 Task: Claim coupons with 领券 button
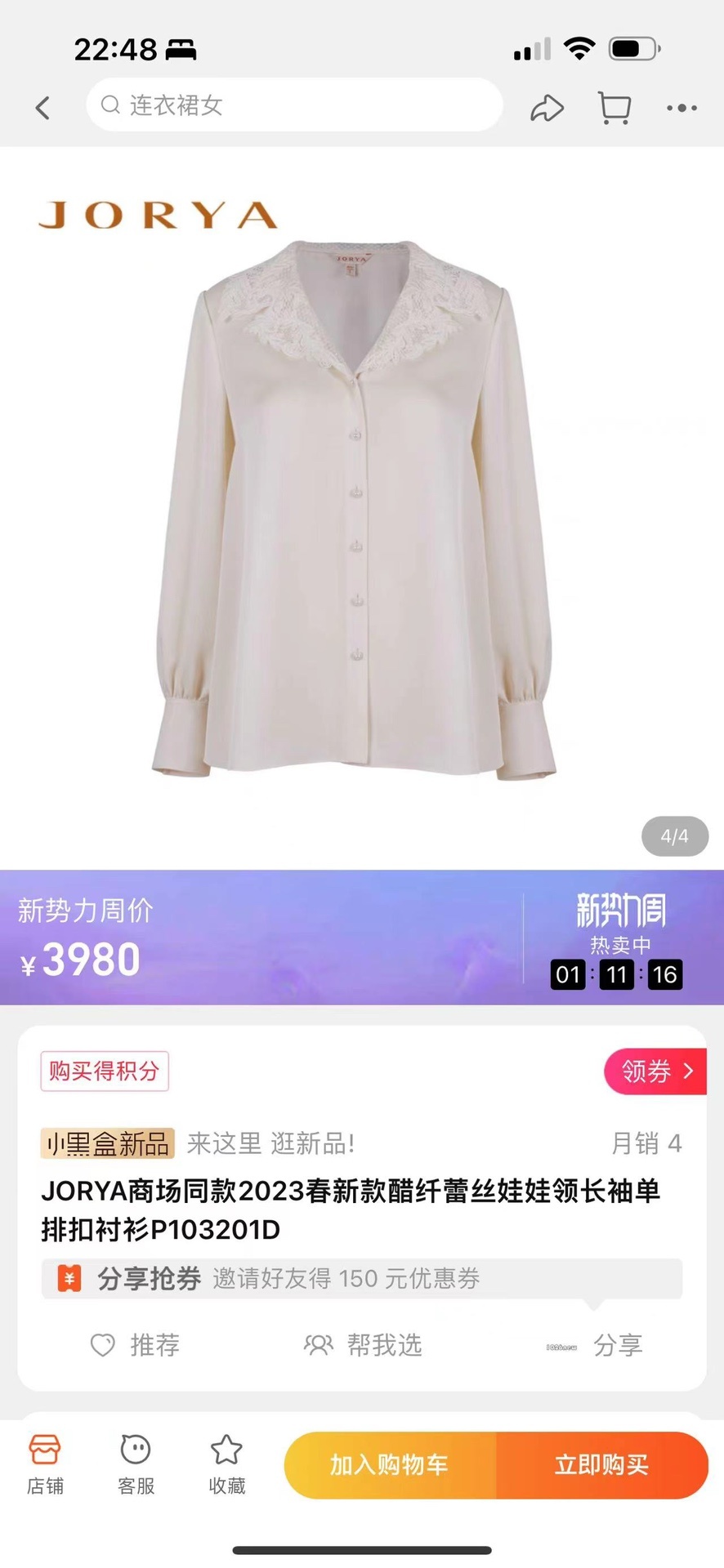[655, 1071]
